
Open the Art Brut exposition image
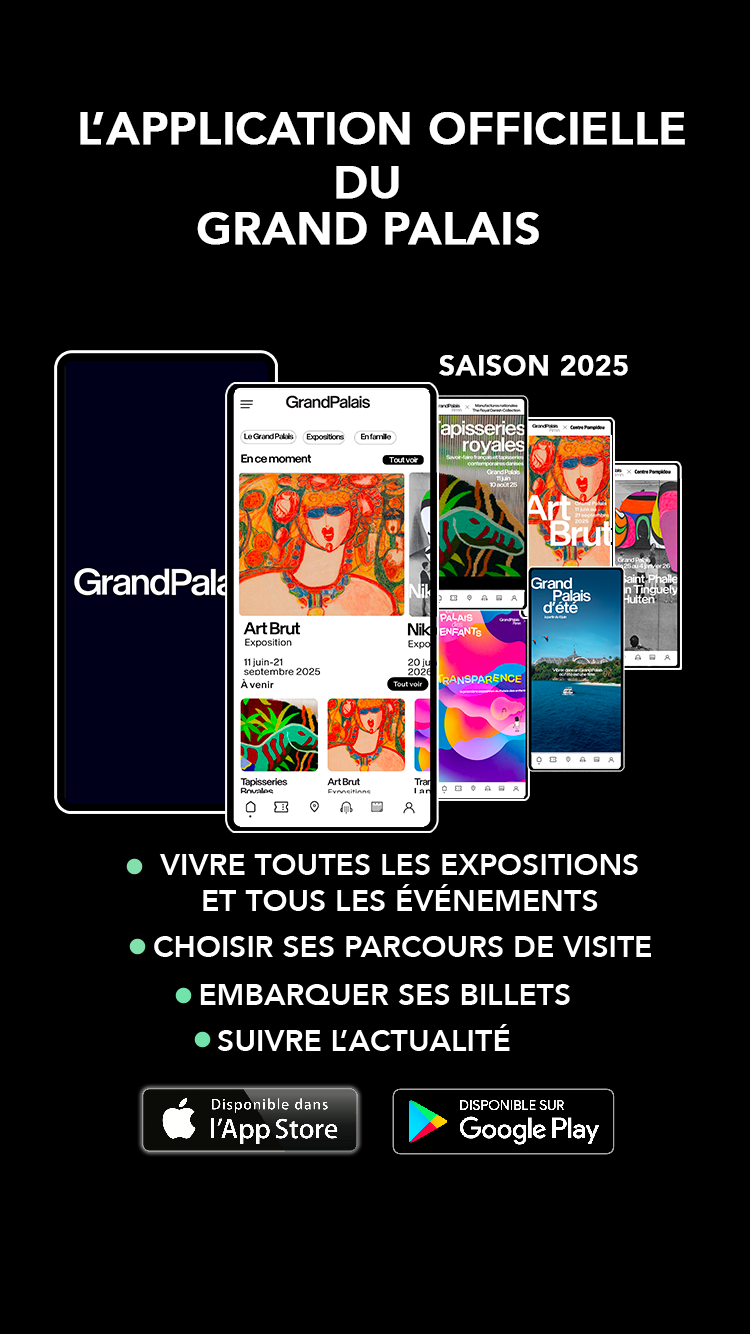point(320,545)
